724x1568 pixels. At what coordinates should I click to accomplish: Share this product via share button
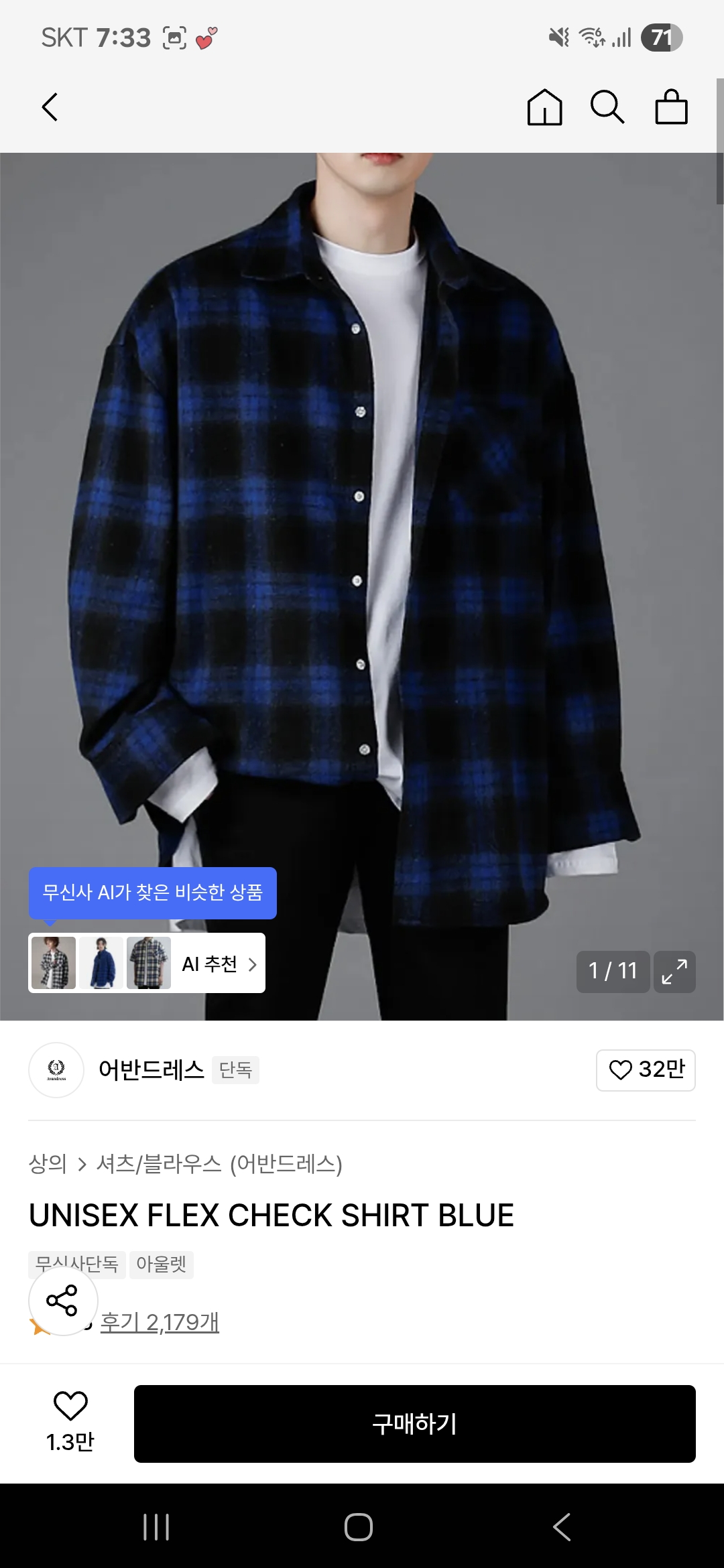tap(62, 1301)
